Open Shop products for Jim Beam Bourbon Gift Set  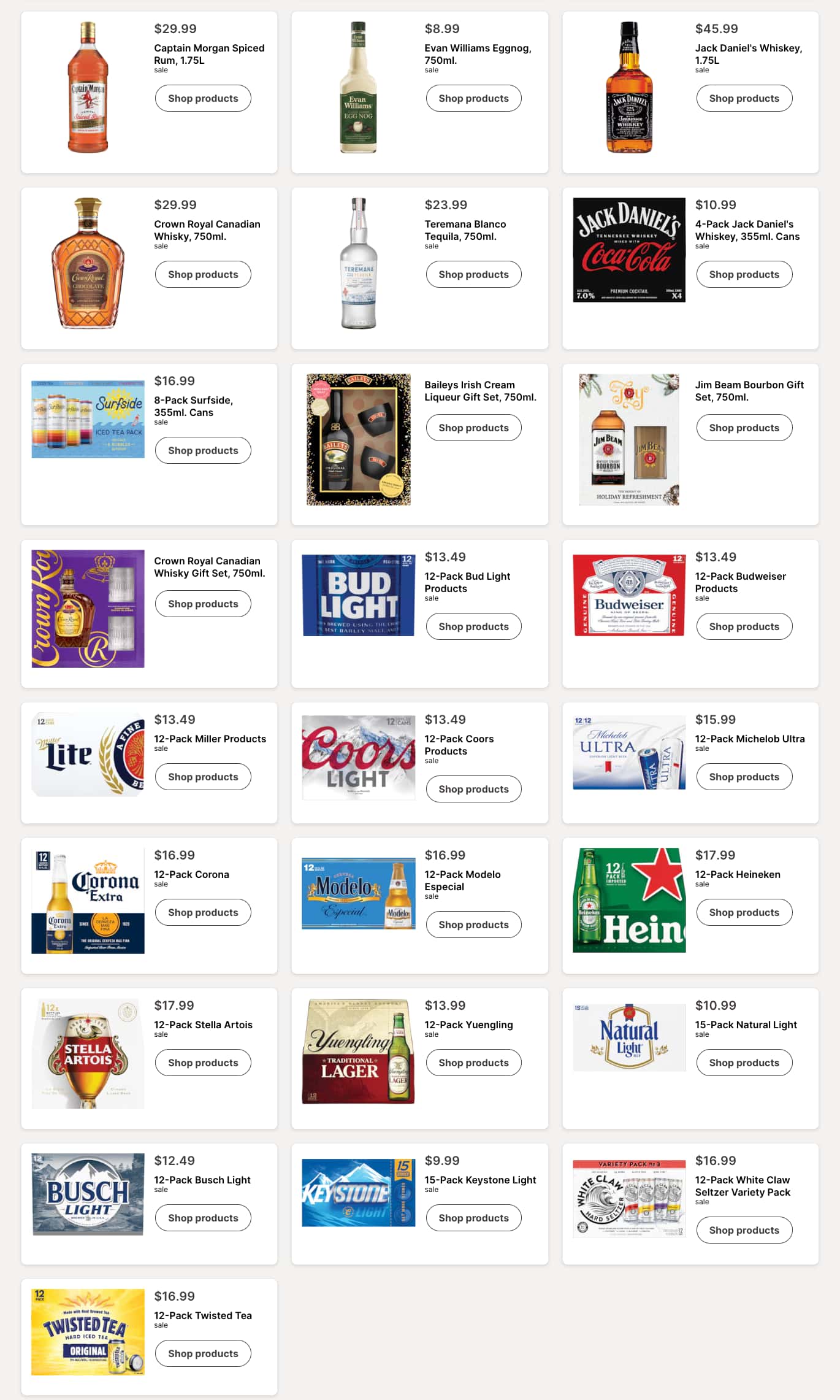(744, 428)
